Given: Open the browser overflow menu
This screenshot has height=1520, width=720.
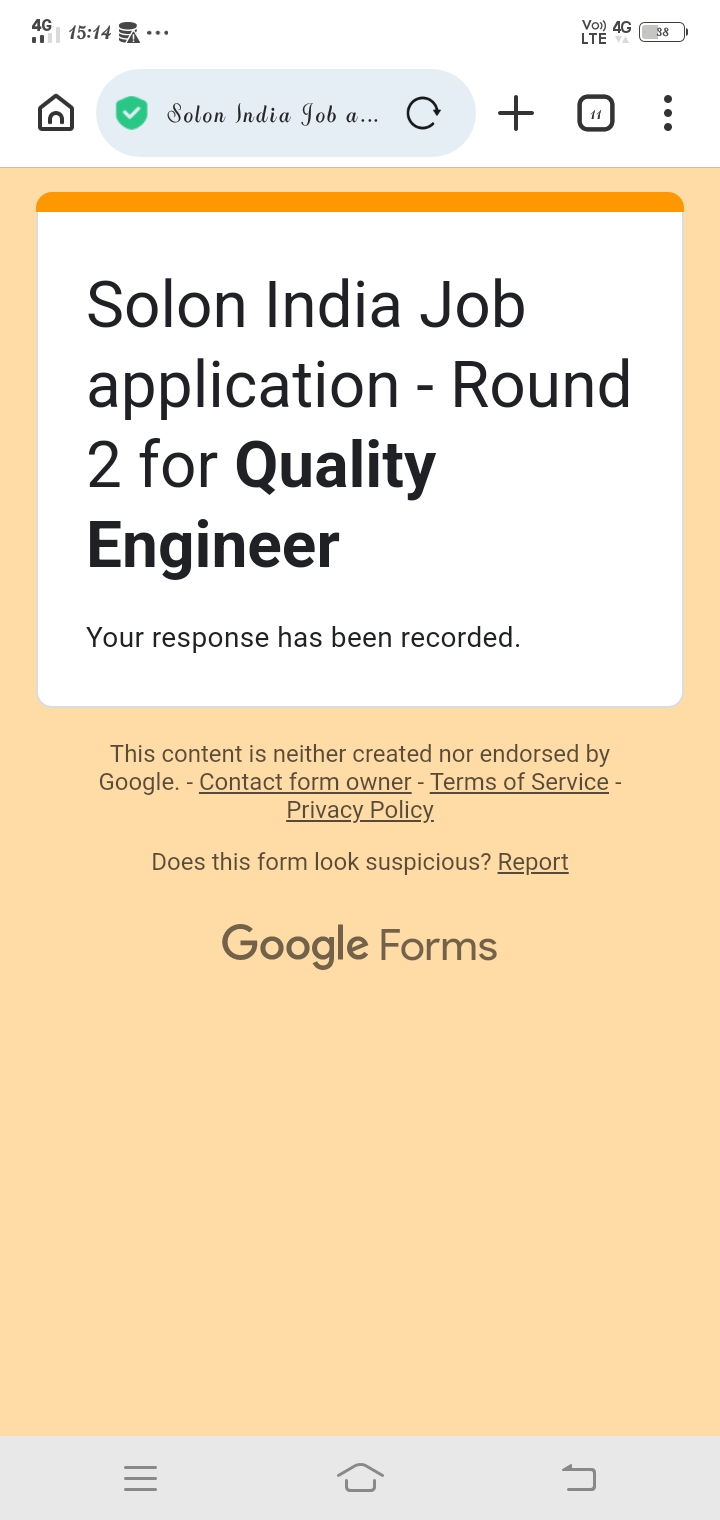Looking at the screenshot, I should tap(668, 113).
